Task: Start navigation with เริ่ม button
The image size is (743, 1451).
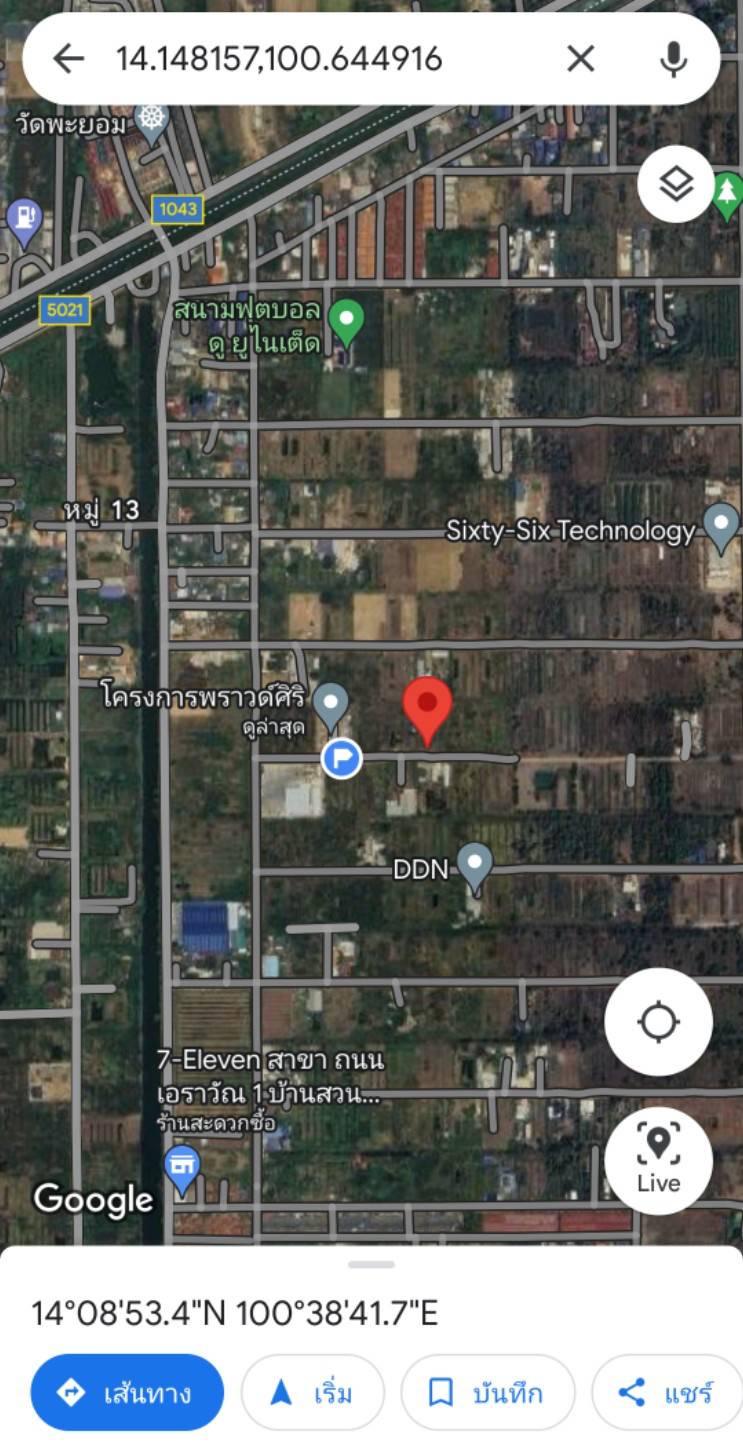Action: pos(312,1392)
